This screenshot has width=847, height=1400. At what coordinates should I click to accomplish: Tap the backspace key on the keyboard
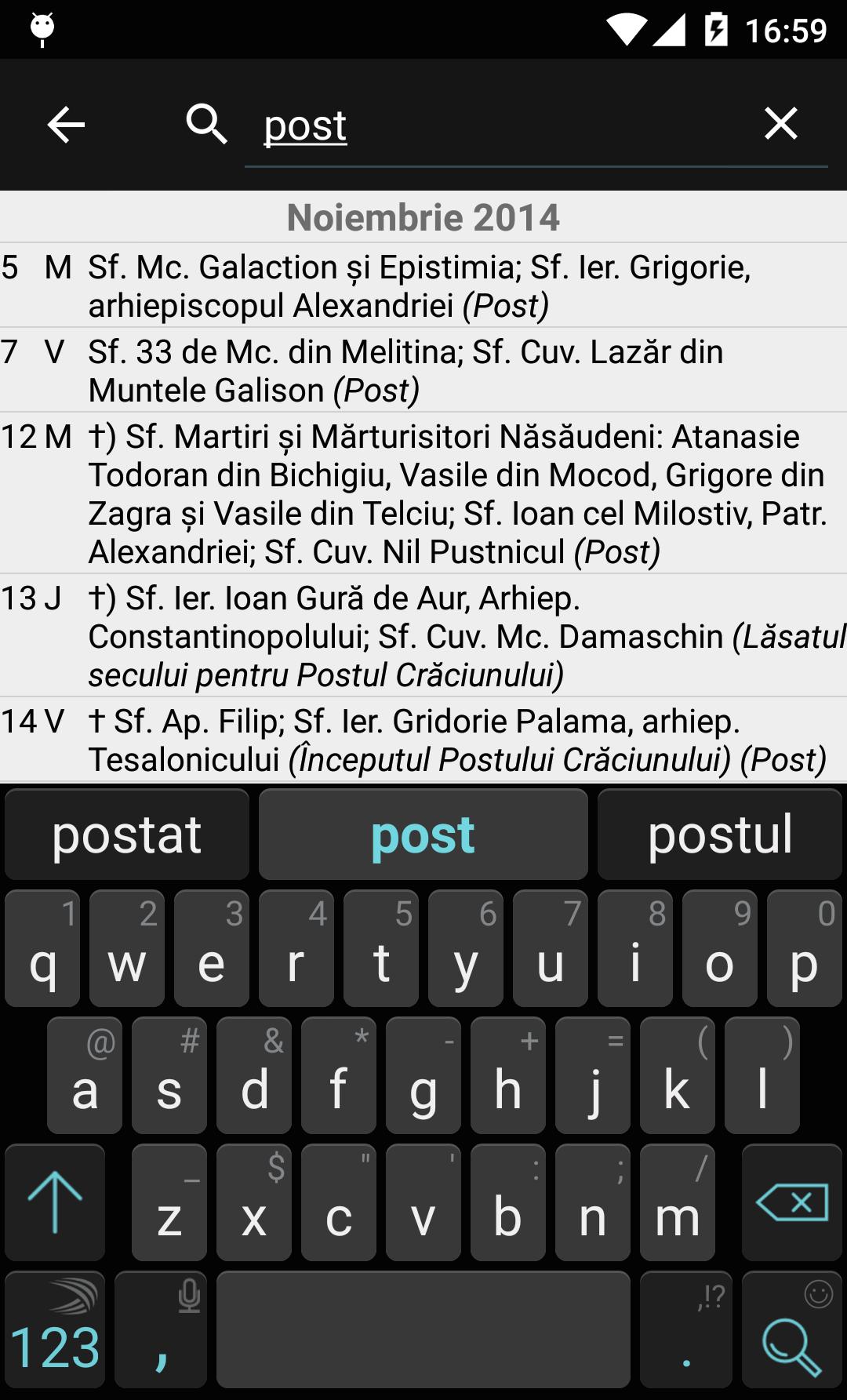791,1202
